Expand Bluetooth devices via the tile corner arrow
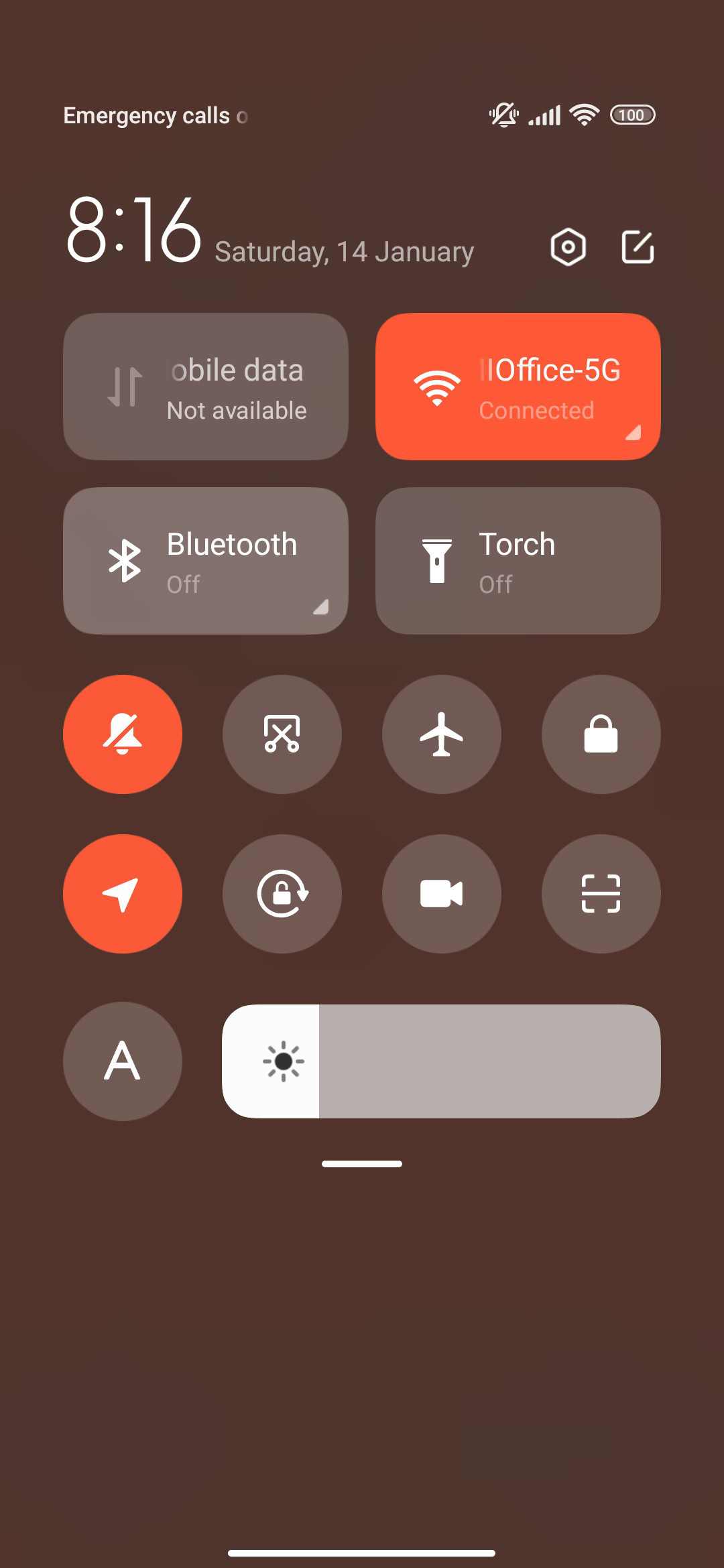724x1568 pixels. tap(321, 607)
